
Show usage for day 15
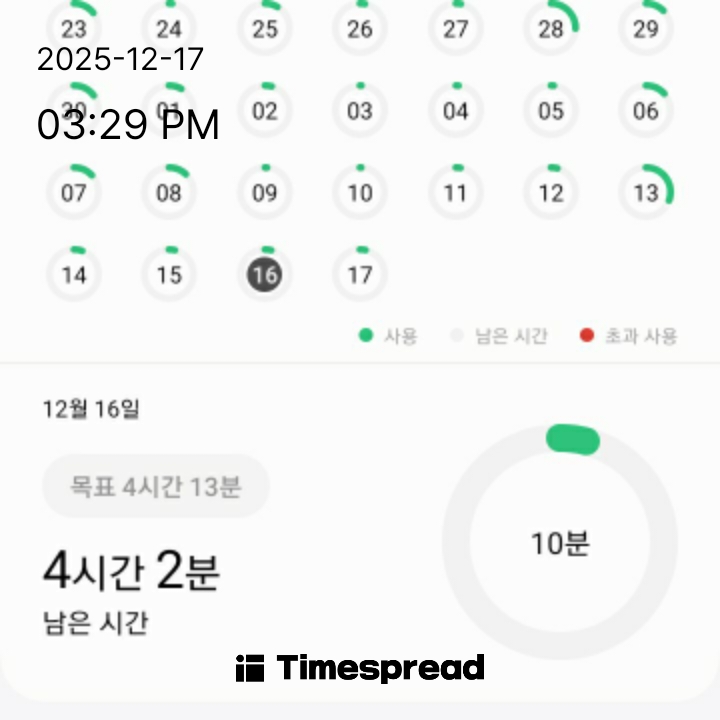pyautogui.click(x=169, y=274)
